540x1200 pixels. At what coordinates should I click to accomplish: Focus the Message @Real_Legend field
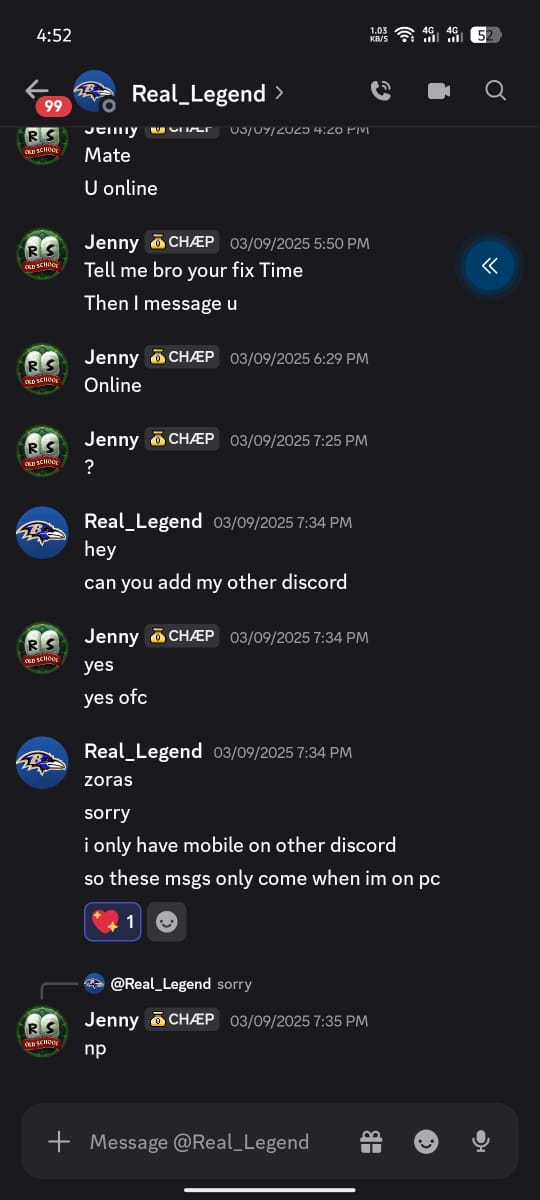click(x=200, y=1141)
